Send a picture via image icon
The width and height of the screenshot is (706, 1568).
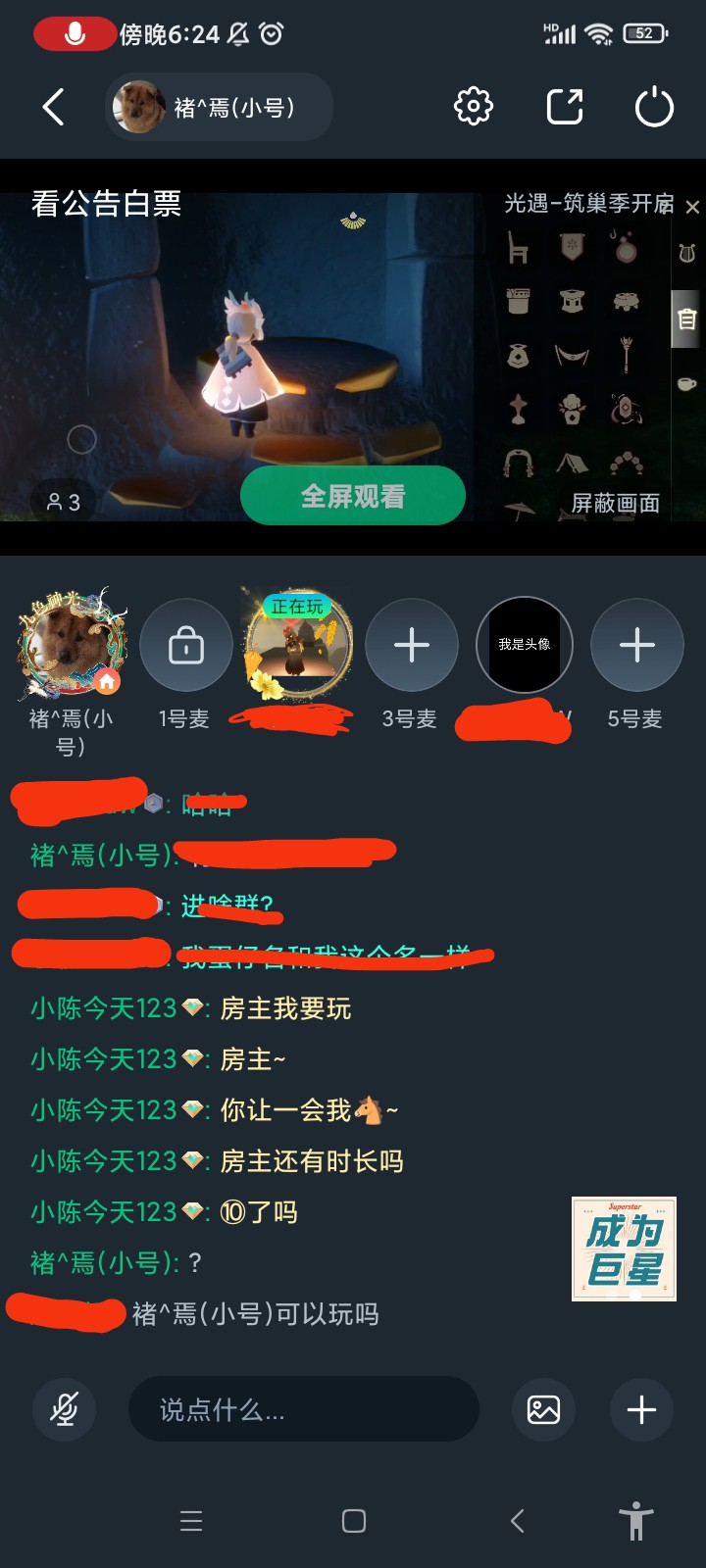point(544,1409)
